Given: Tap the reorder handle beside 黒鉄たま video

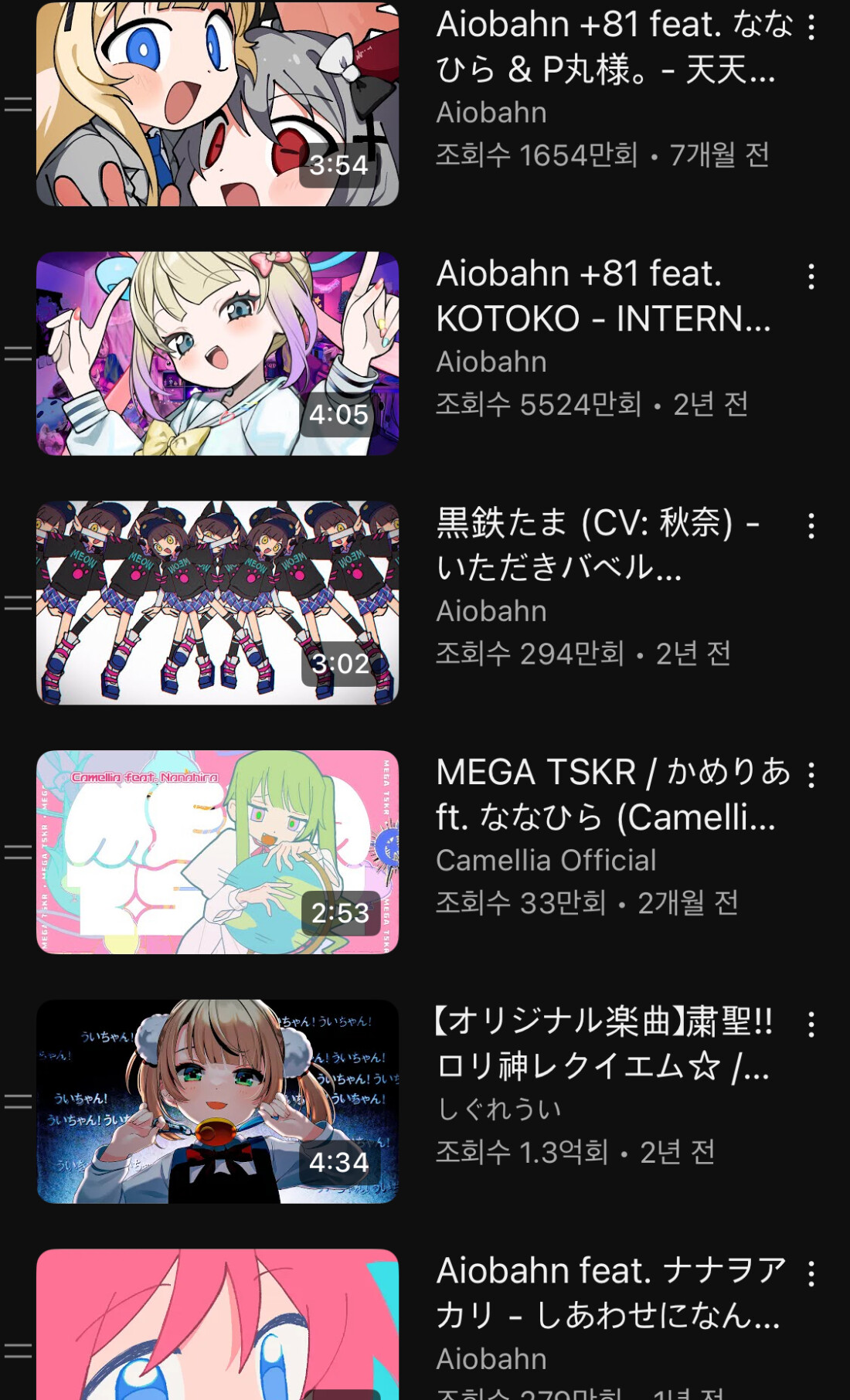Looking at the screenshot, I should pos(18,603).
